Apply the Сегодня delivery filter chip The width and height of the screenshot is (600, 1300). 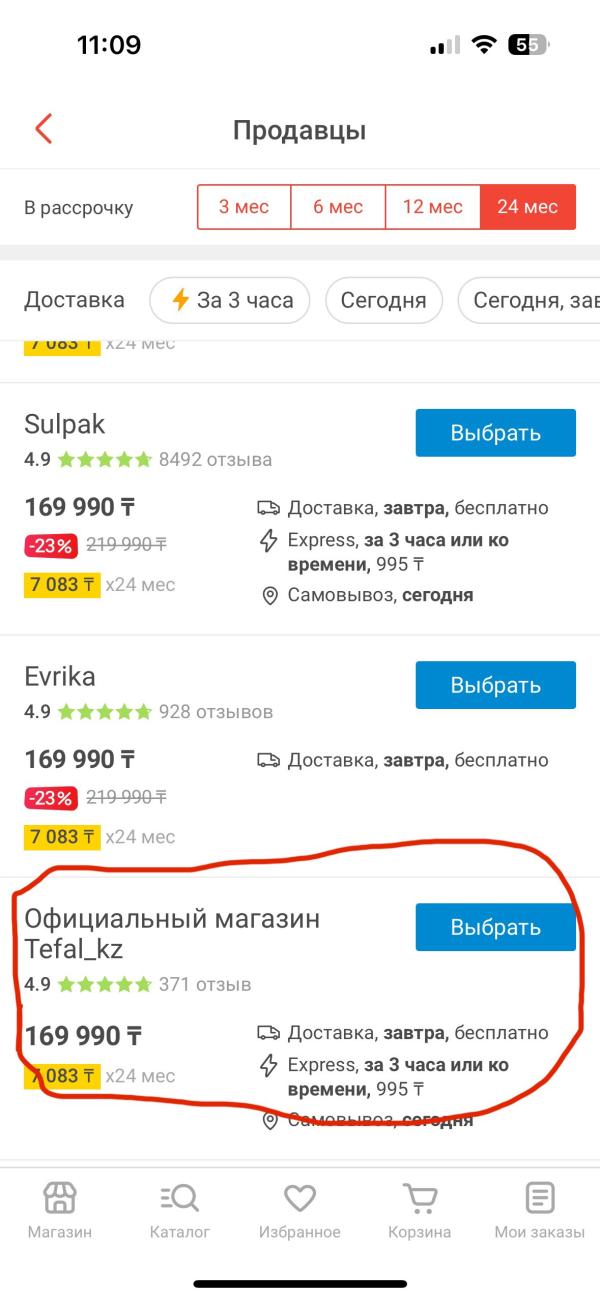(384, 300)
